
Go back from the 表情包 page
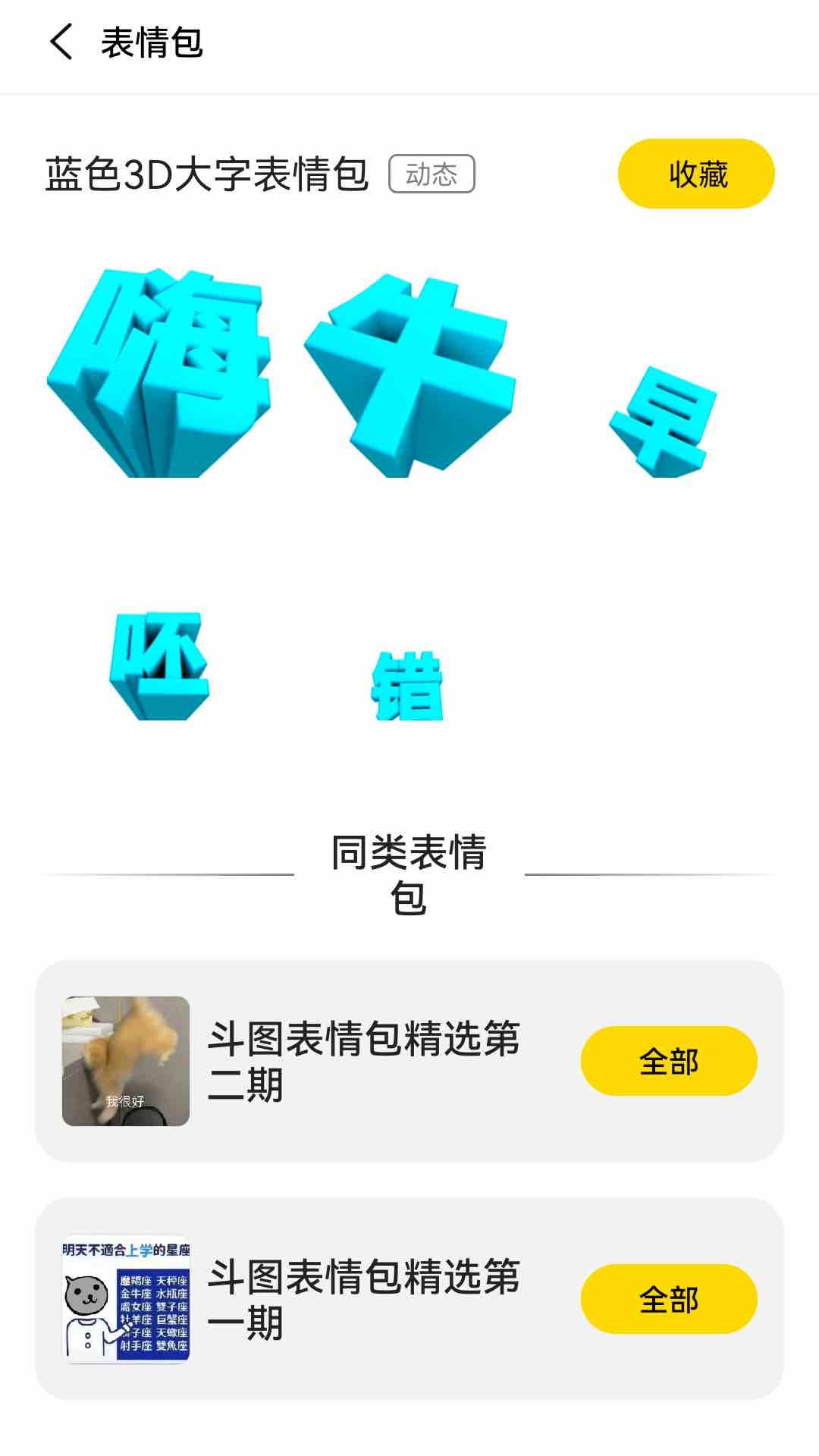pyautogui.click(x=62, y=42)
